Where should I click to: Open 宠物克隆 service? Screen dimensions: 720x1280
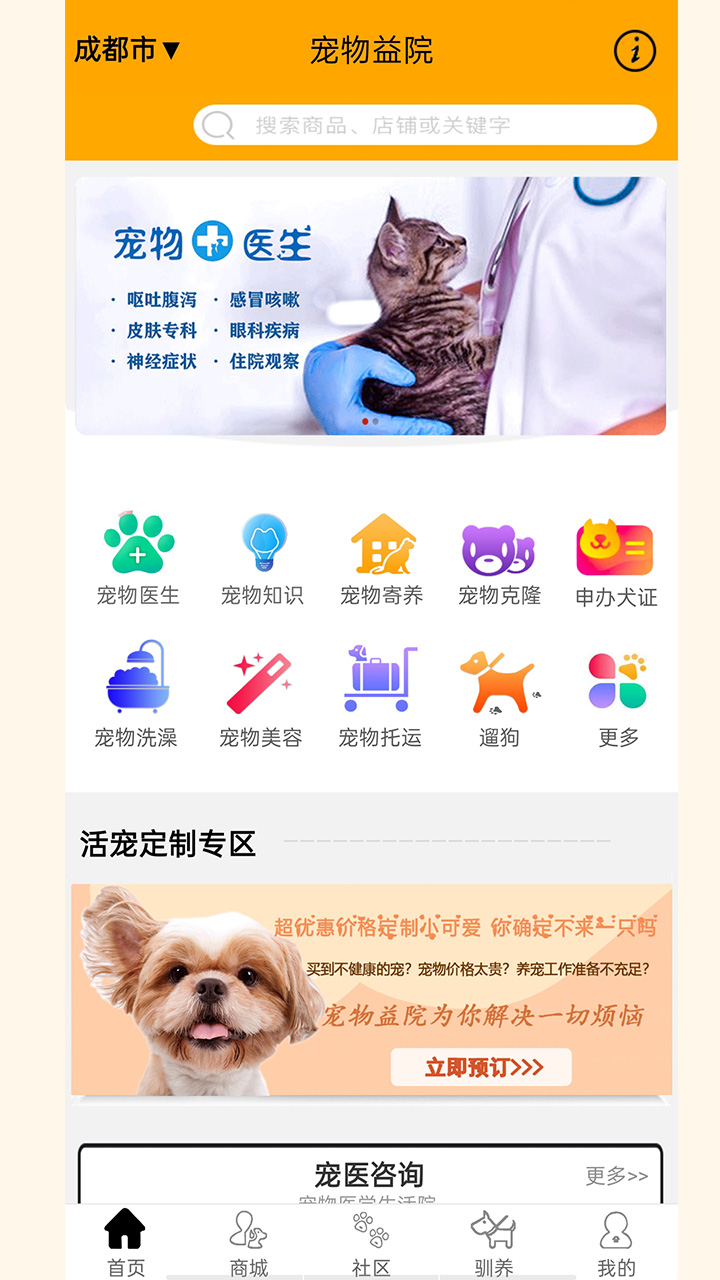499,560
